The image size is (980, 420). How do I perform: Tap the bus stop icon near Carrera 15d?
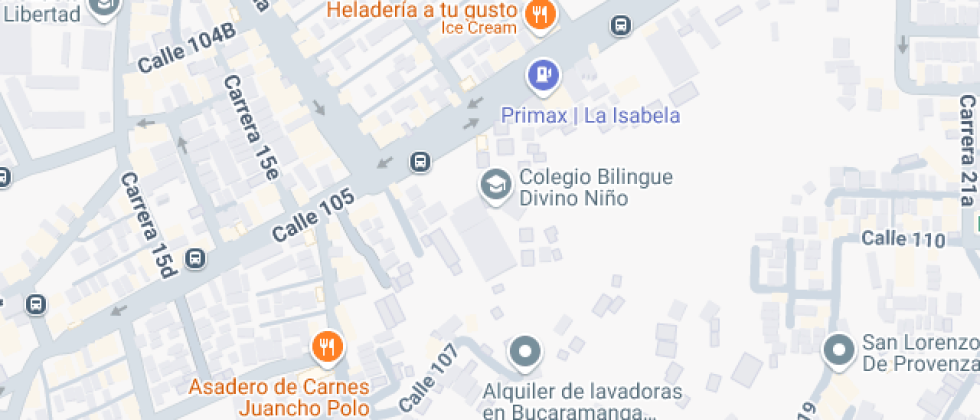196,258
